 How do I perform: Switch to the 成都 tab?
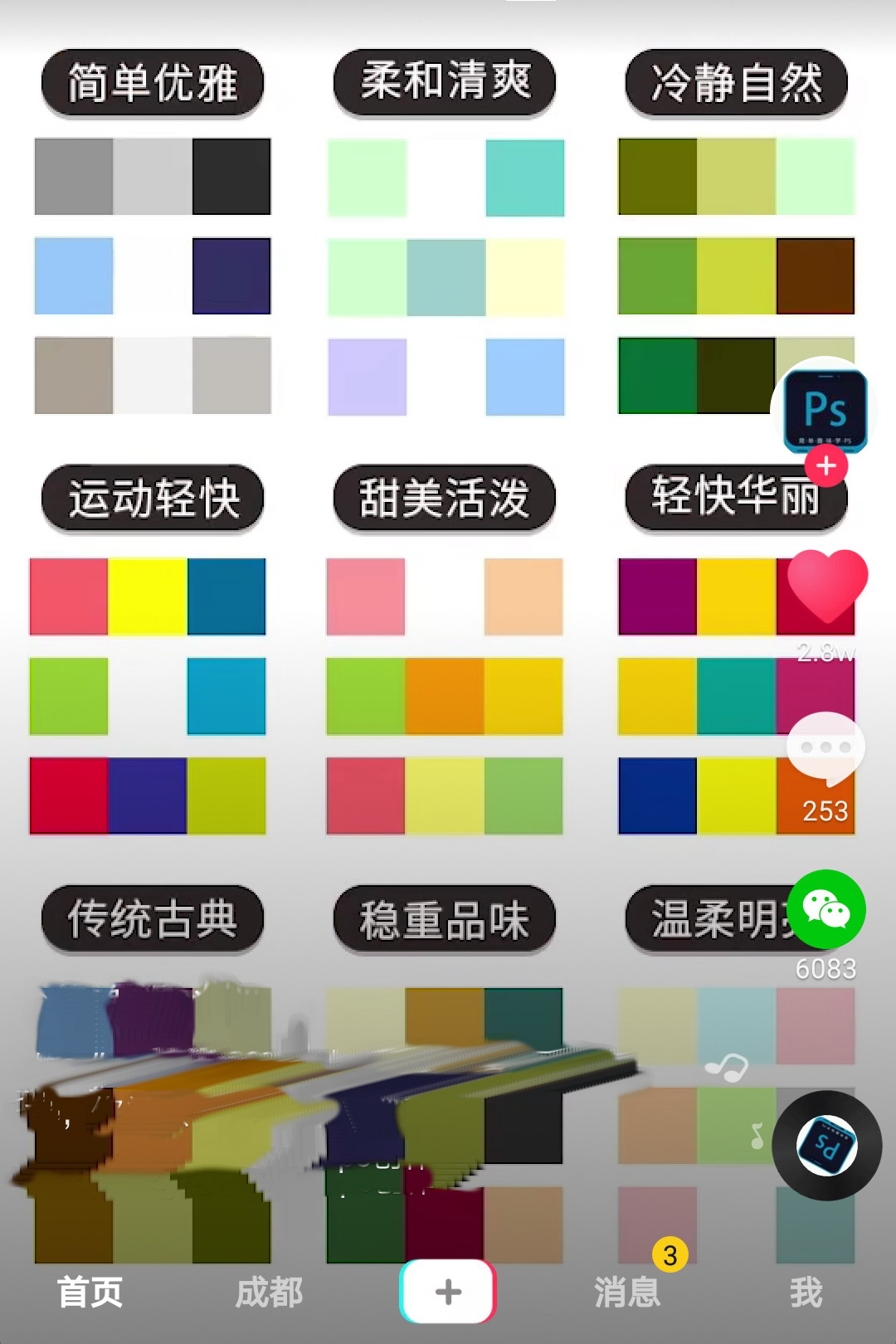coord(269,1293)
